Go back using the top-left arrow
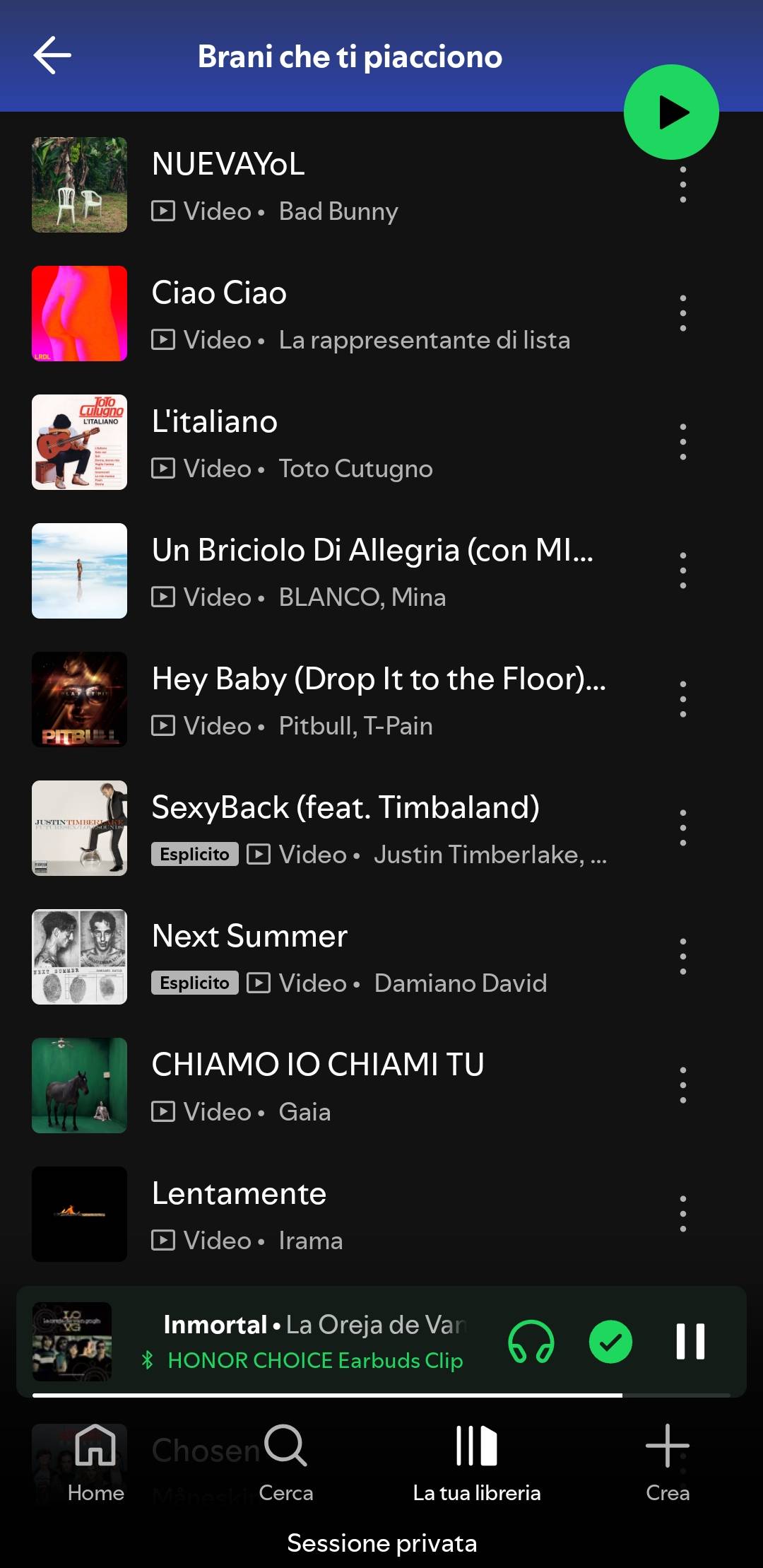The width and height of the screenshot is (763, 1568). tap(52, 56)
